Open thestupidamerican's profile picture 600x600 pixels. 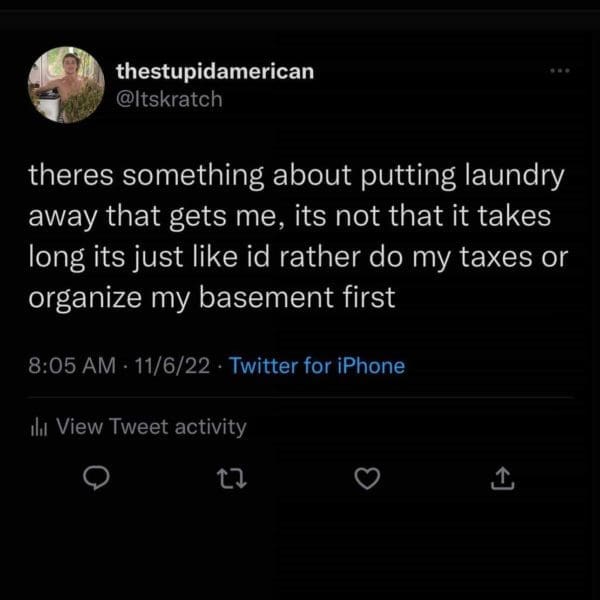[66, 85]
